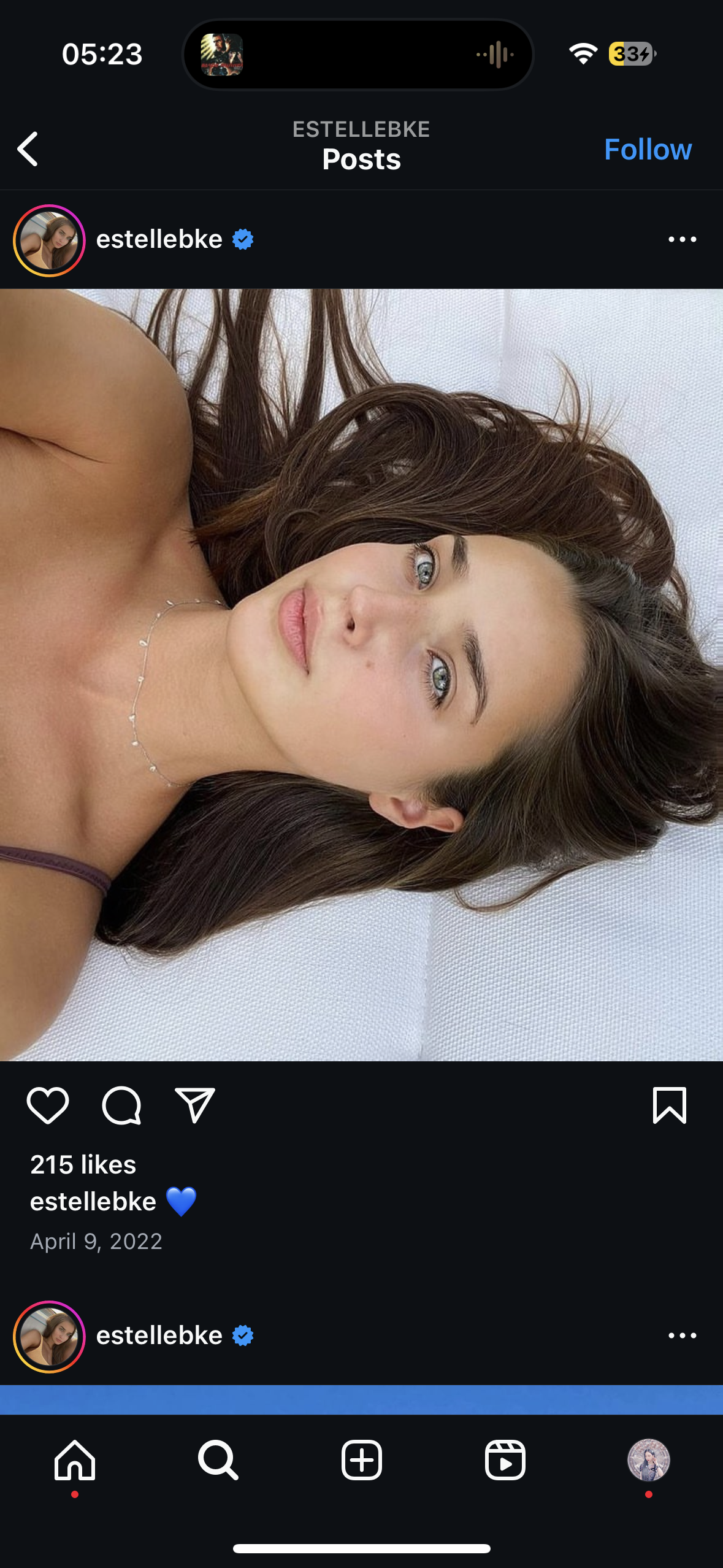Switch to the Home tab
This screenshot has width=723, height=1568.
(75, 1460)
